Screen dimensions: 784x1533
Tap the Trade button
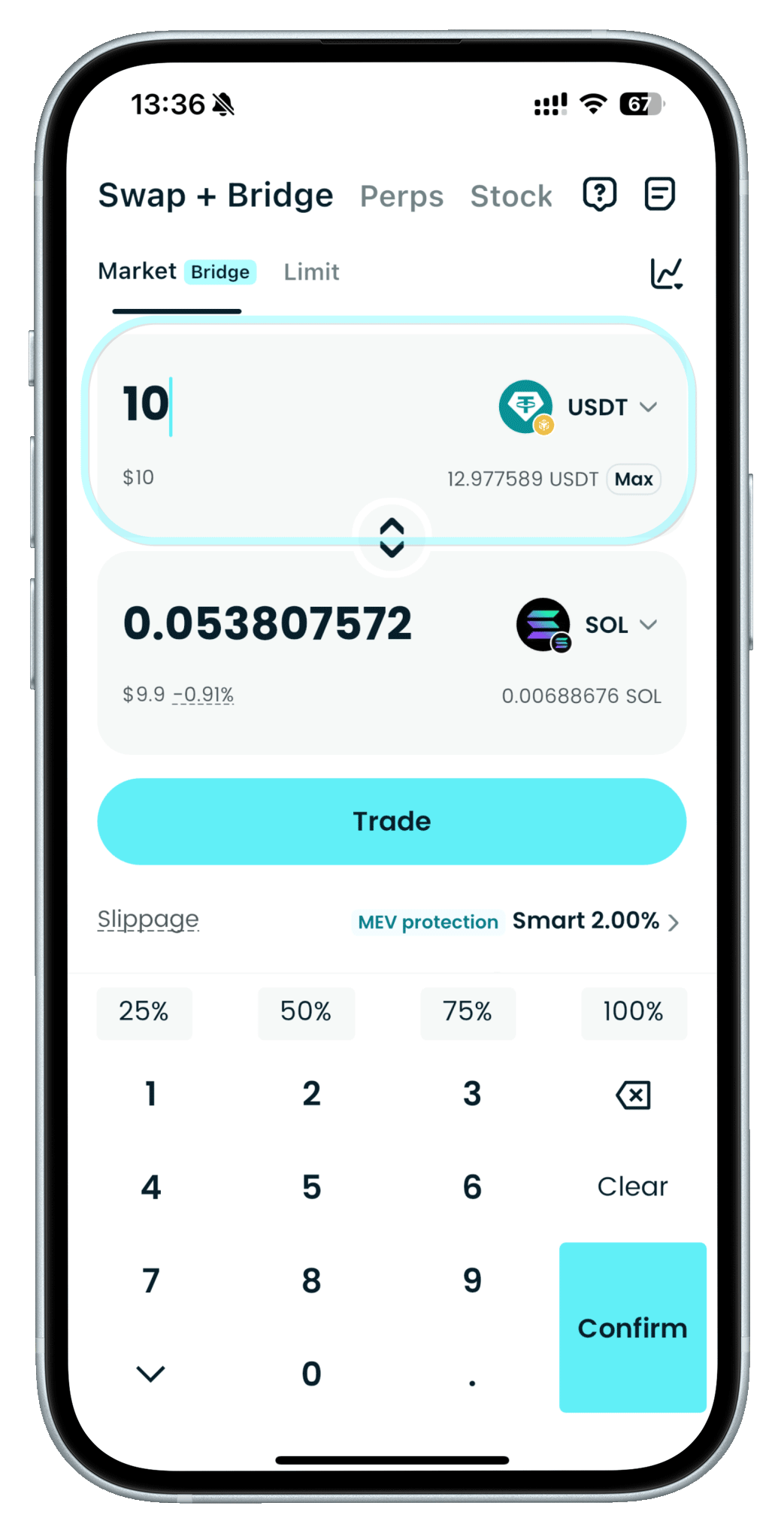pyautogui.click(x=392, y=821)
